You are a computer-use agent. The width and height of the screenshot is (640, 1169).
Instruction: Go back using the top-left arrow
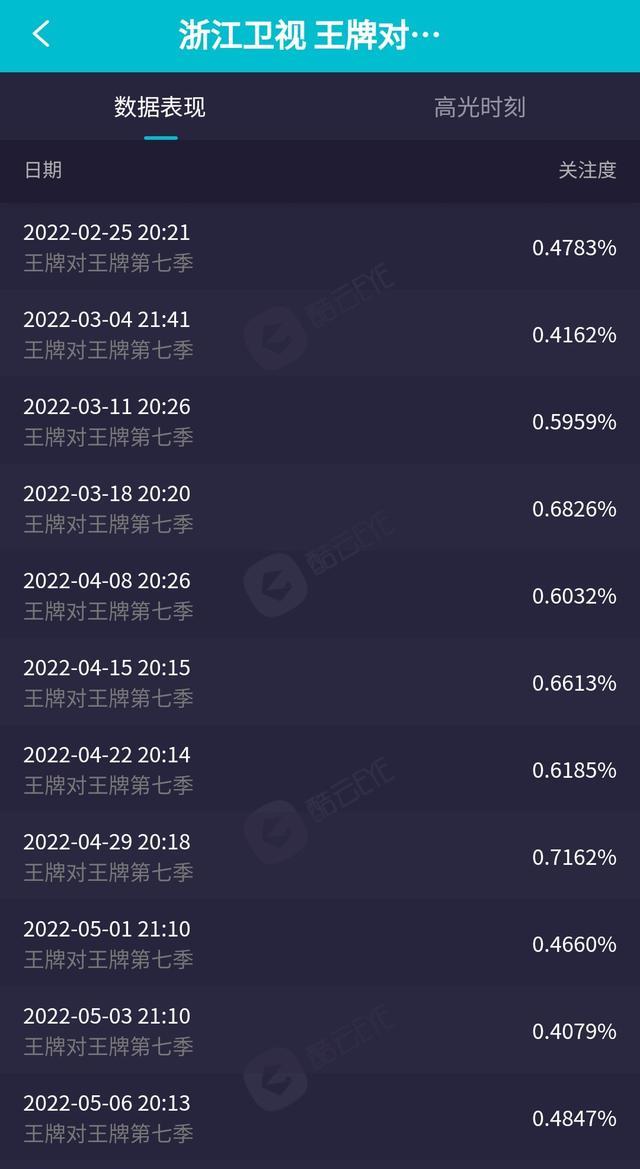click(41, 34)
